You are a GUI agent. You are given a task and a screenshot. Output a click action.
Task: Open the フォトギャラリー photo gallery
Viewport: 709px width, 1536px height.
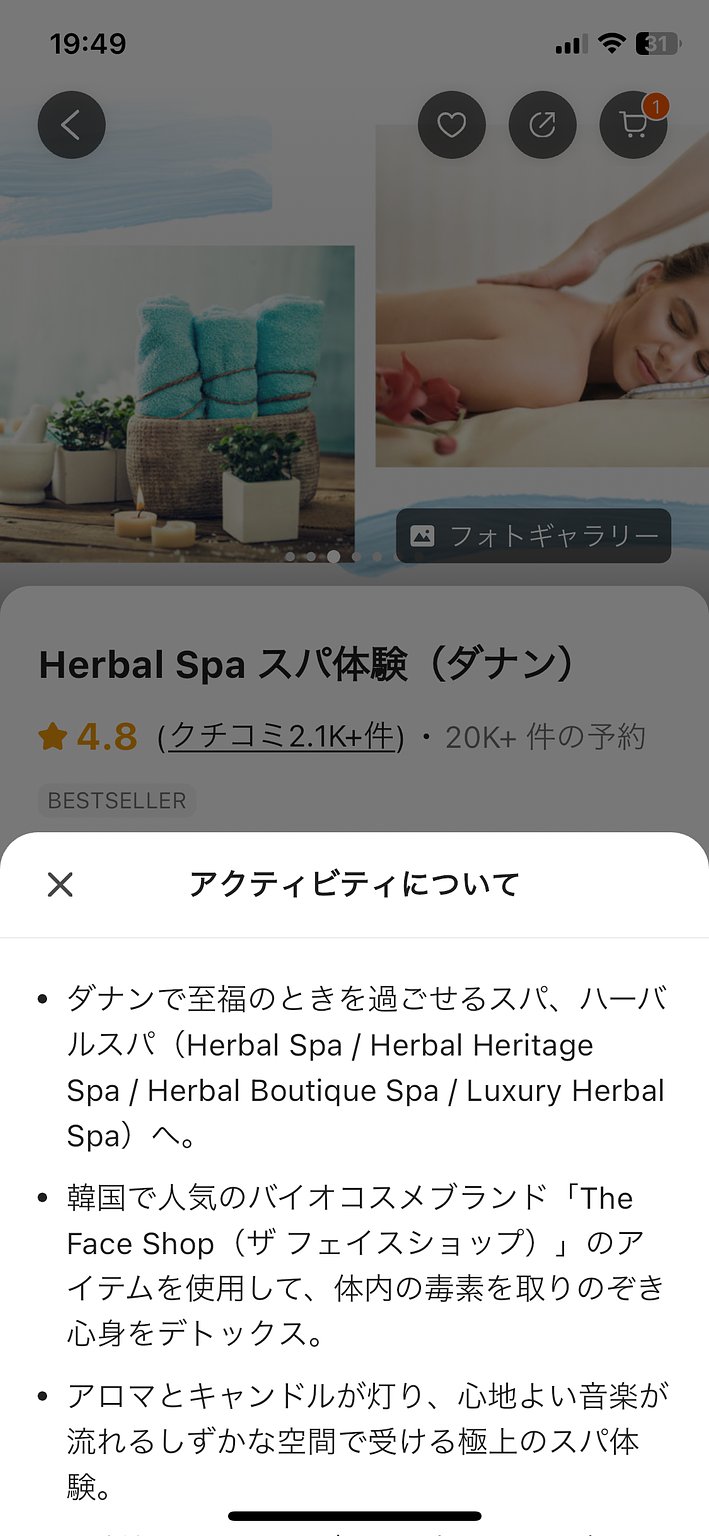(533, 536)
